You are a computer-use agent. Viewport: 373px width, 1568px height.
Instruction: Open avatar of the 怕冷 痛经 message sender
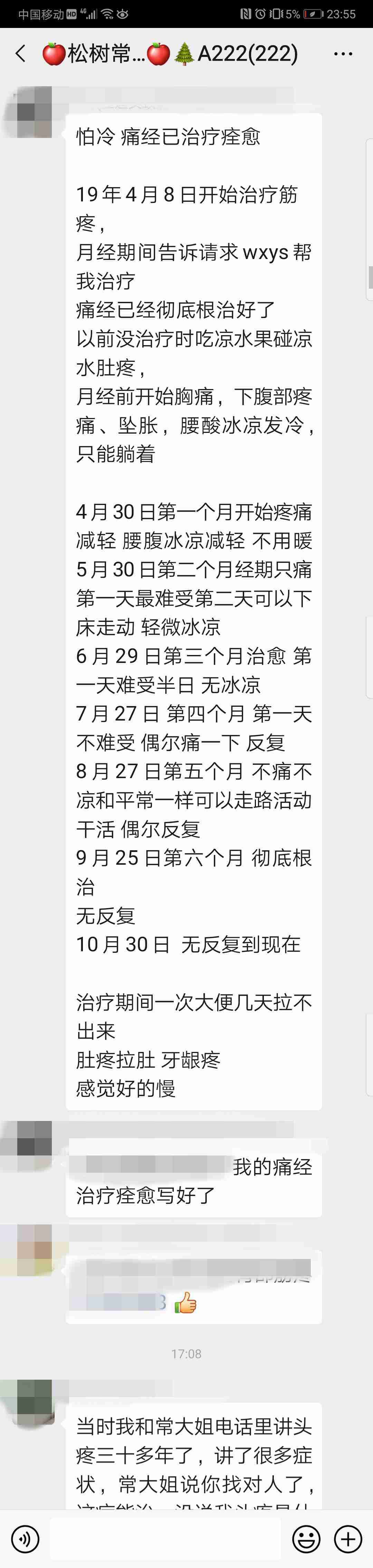pyautogui.click(x=34, y=112)
